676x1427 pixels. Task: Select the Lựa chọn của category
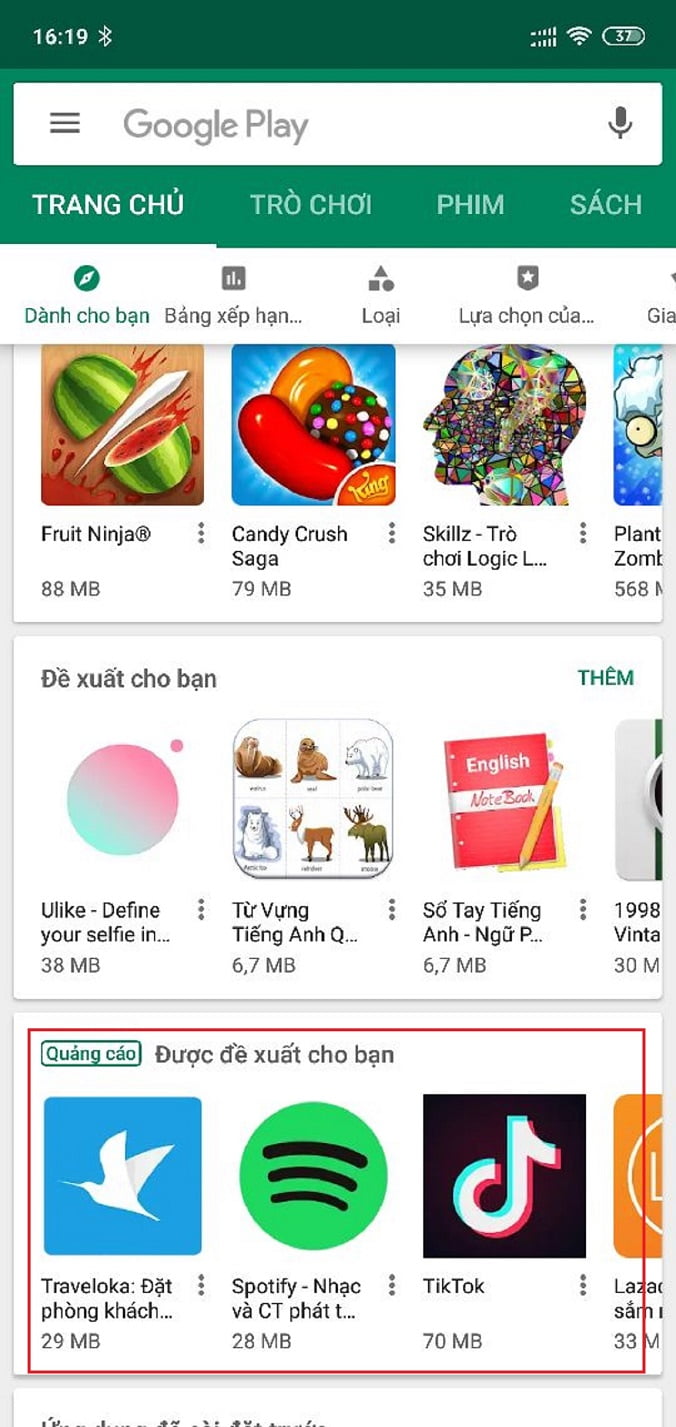pyautogui.click(x=526, y=295)
